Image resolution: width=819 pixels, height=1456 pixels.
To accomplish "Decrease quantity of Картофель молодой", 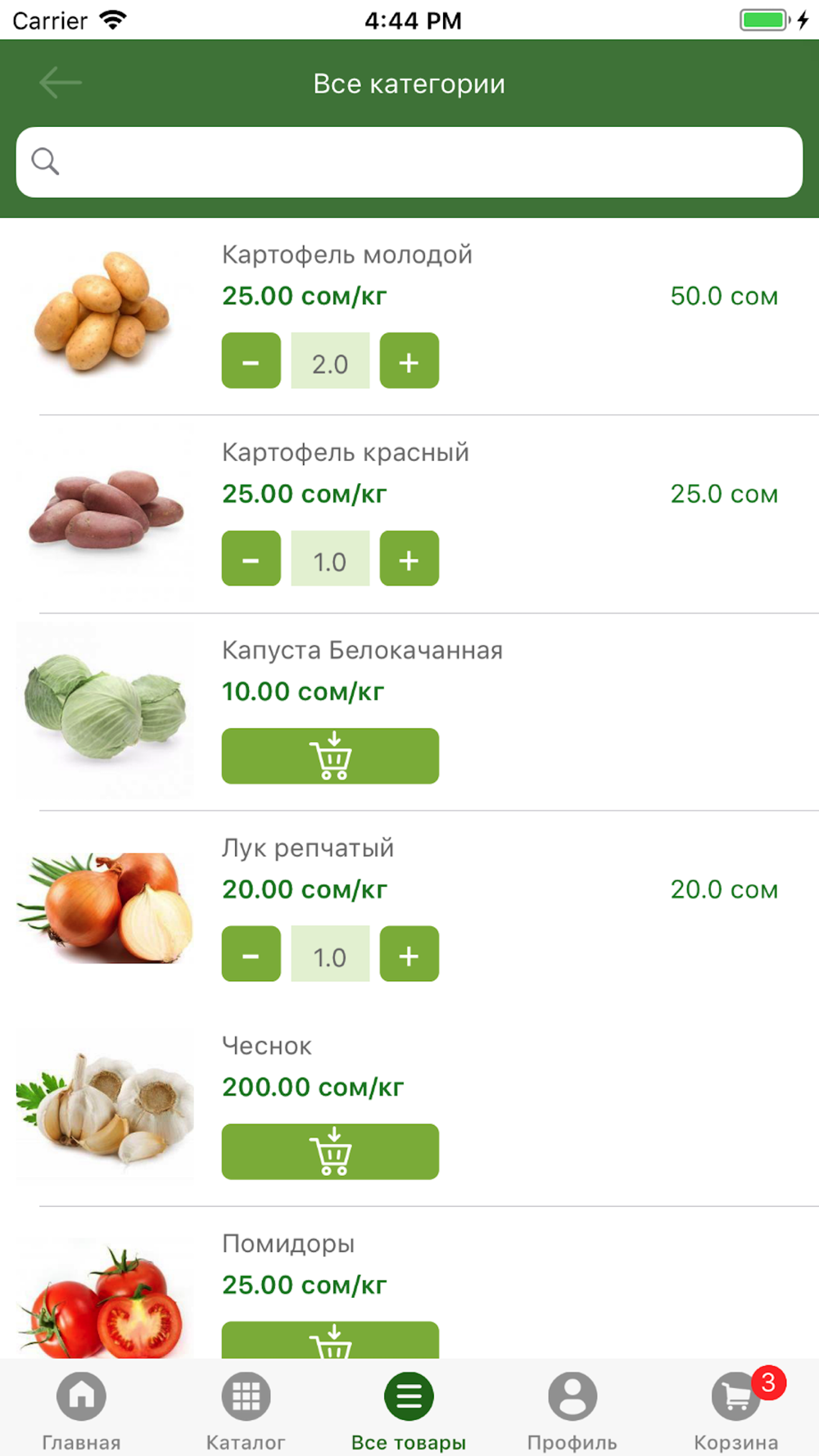I will click(x=251, y=360).
